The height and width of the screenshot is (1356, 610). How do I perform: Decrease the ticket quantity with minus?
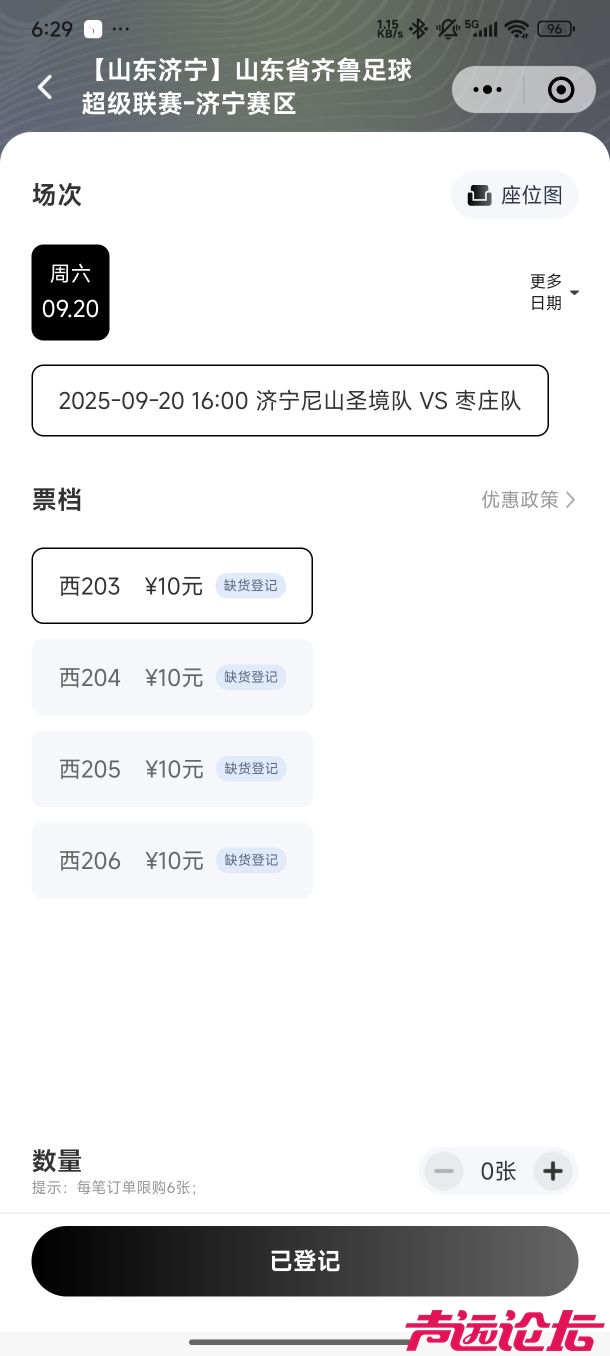pyautogui.click(x=444, y=1171)
